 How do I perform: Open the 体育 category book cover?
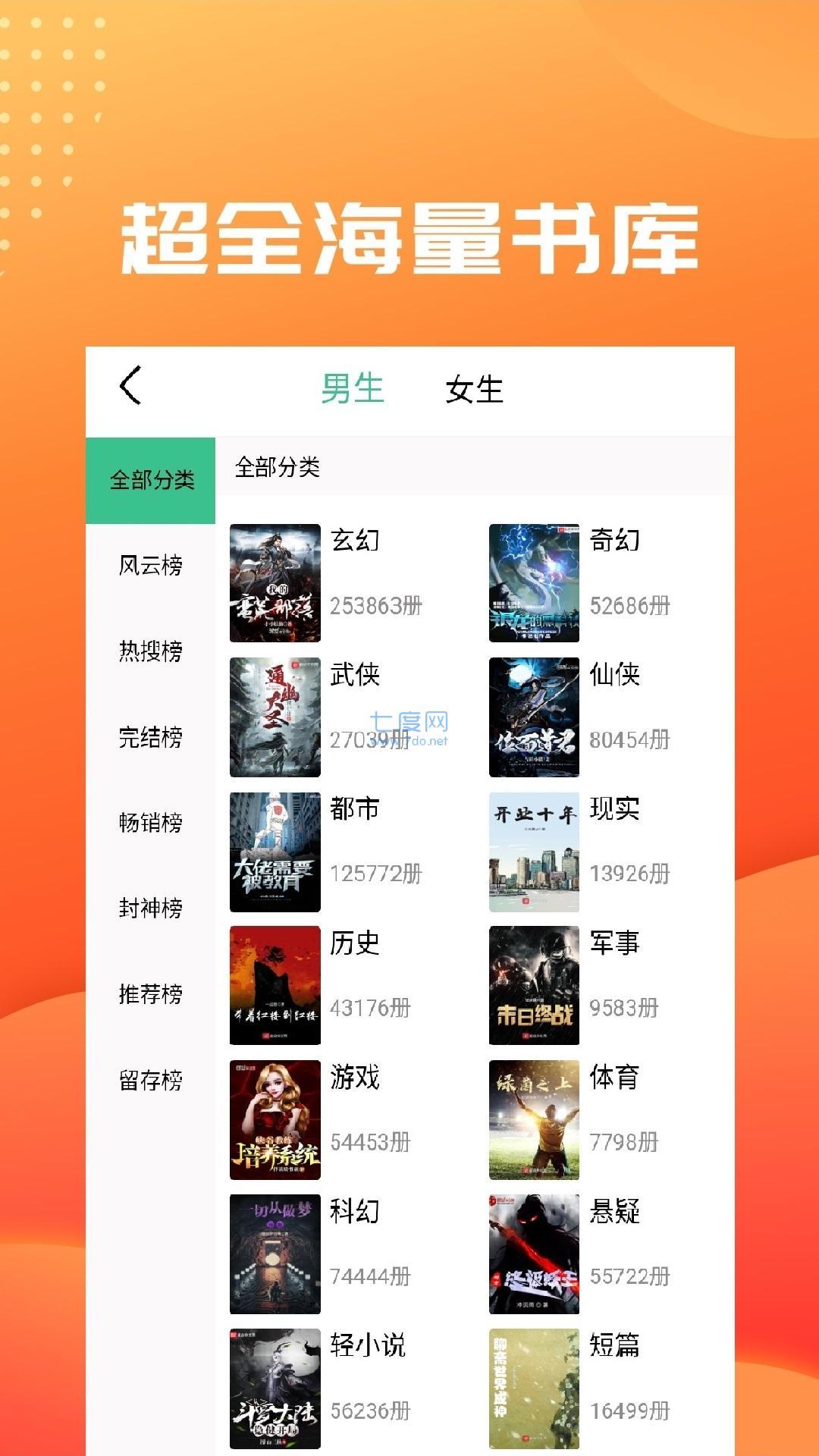tap(533, 1119)
